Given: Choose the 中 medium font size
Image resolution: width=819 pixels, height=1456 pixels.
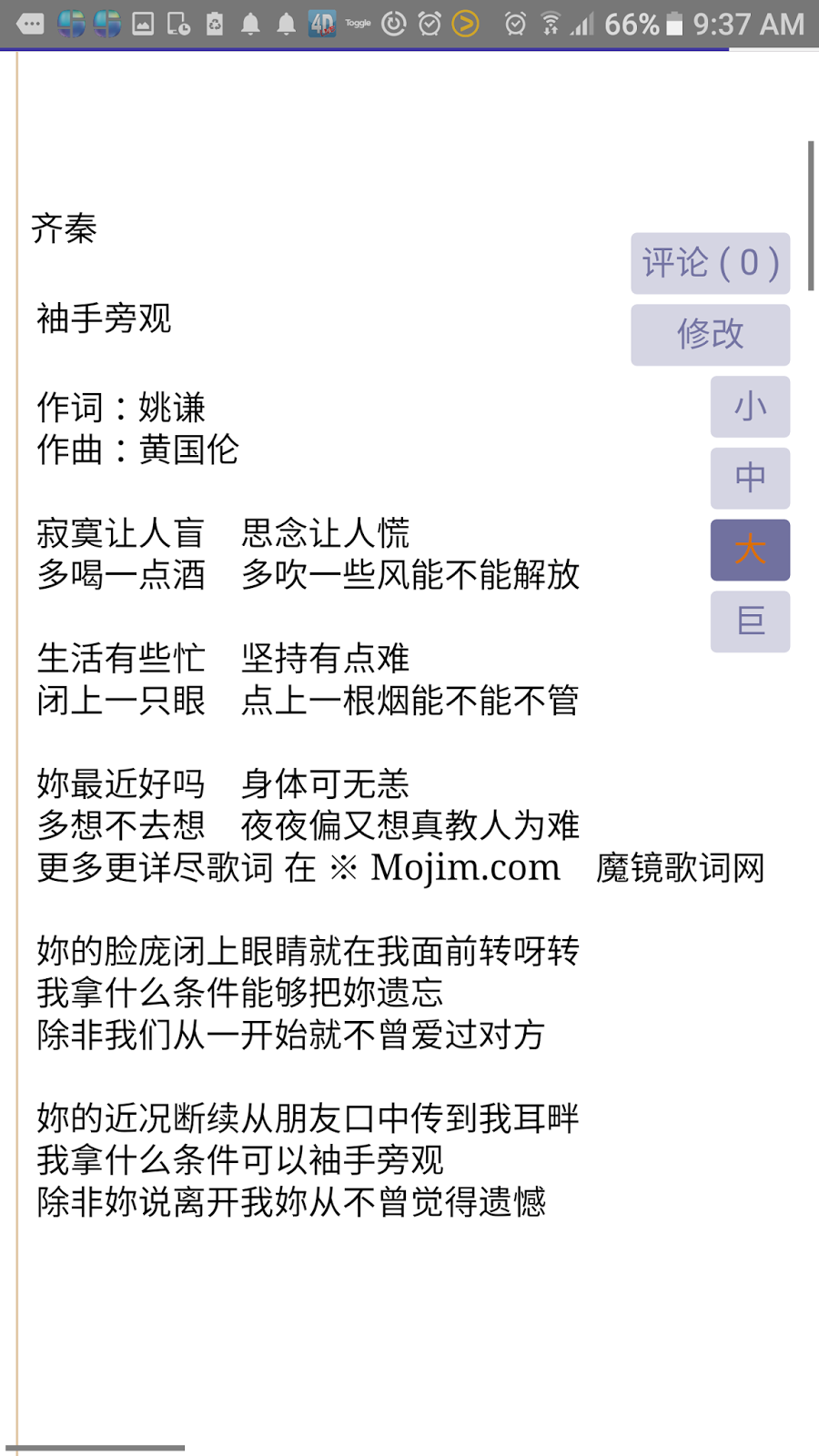Looking at the screenshot, I should click(x=750, y=478).
